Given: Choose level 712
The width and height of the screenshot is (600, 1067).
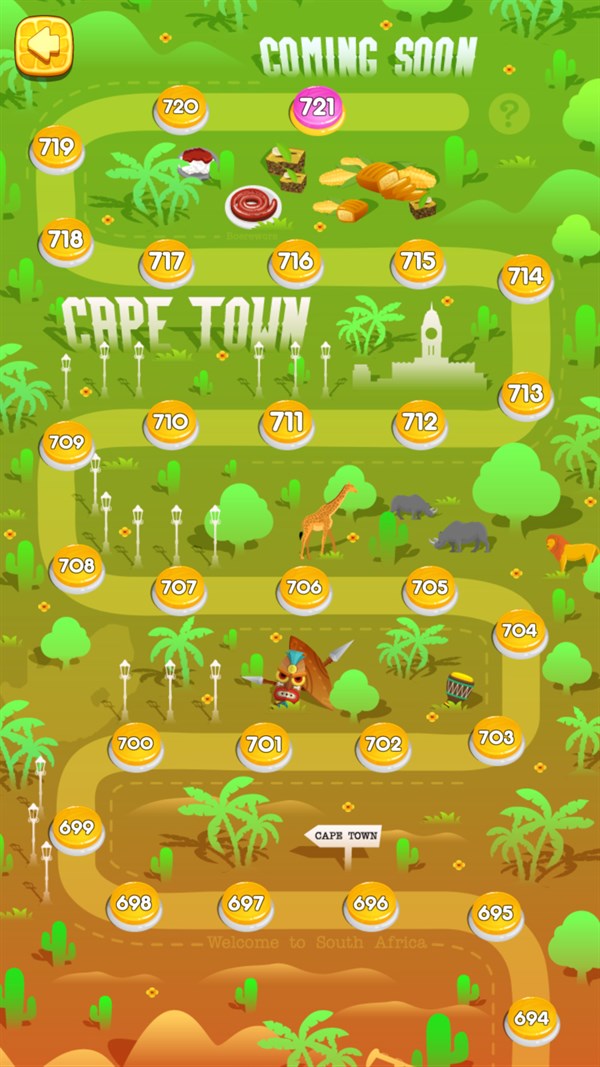Looking at the screenshot, I should coord(420,425).
